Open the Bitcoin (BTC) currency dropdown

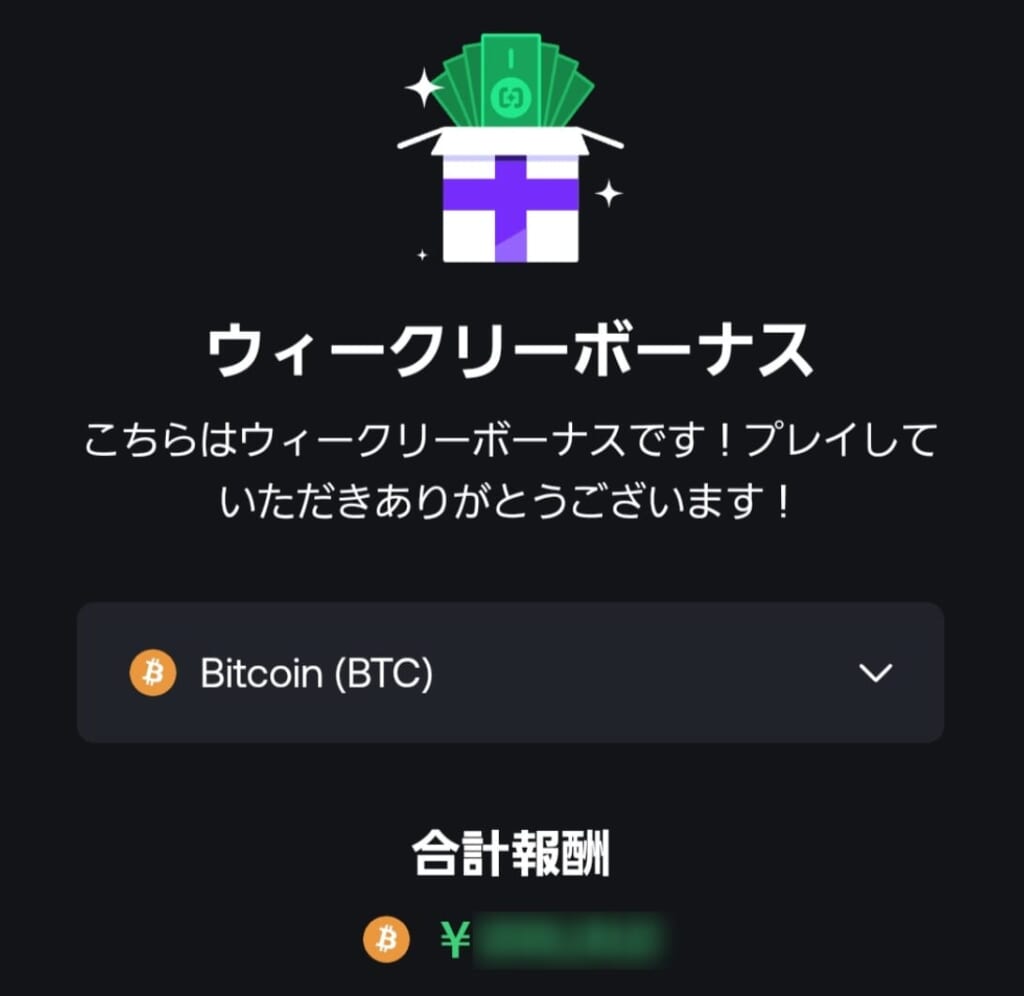coord(510,673)
